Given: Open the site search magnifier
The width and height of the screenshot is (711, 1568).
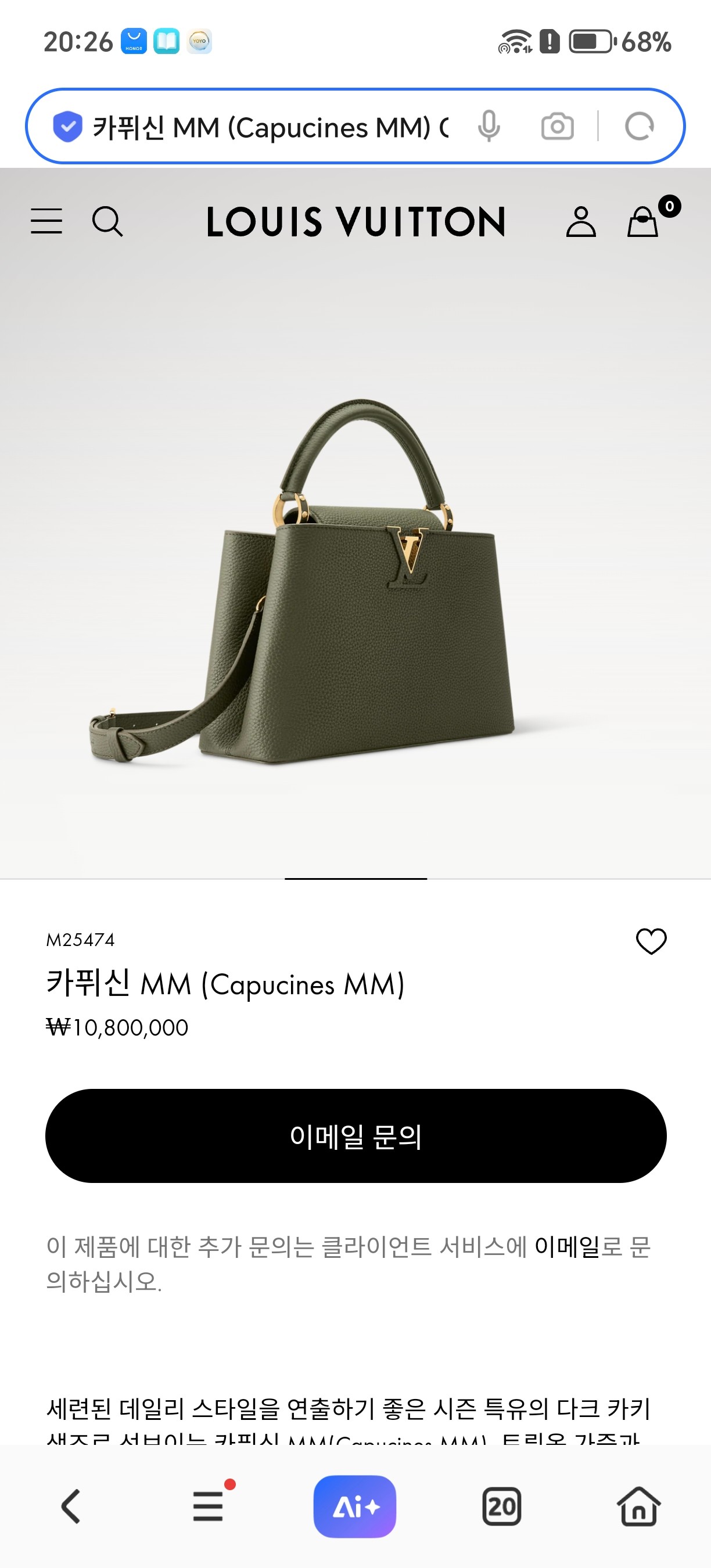Looking at the screenshot, I should 107,221.
